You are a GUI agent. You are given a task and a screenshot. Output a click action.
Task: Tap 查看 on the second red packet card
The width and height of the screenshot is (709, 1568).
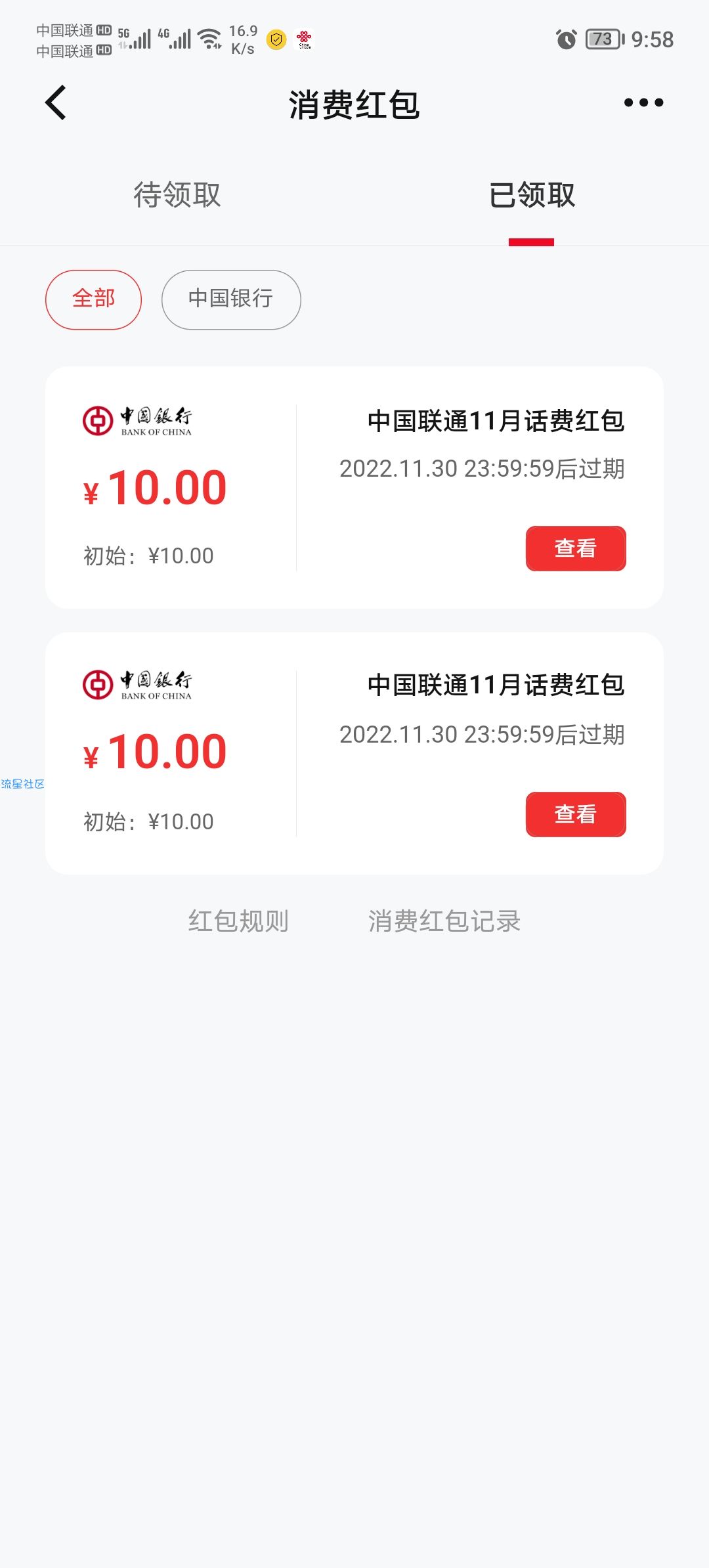[576, 814]
